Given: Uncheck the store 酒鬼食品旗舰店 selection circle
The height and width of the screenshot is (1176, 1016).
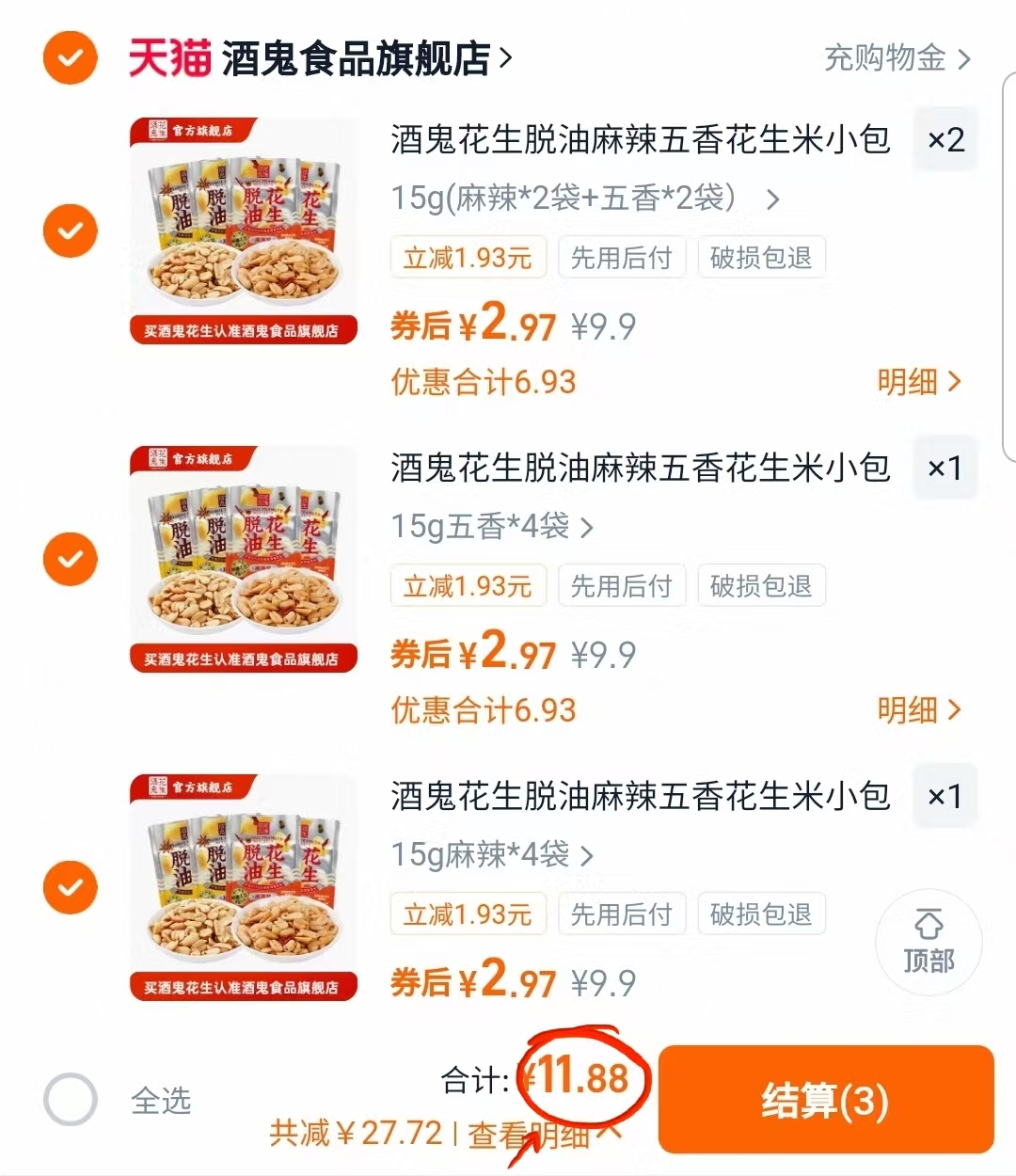Looking at the screenshot, I should [x=70, y=58].
